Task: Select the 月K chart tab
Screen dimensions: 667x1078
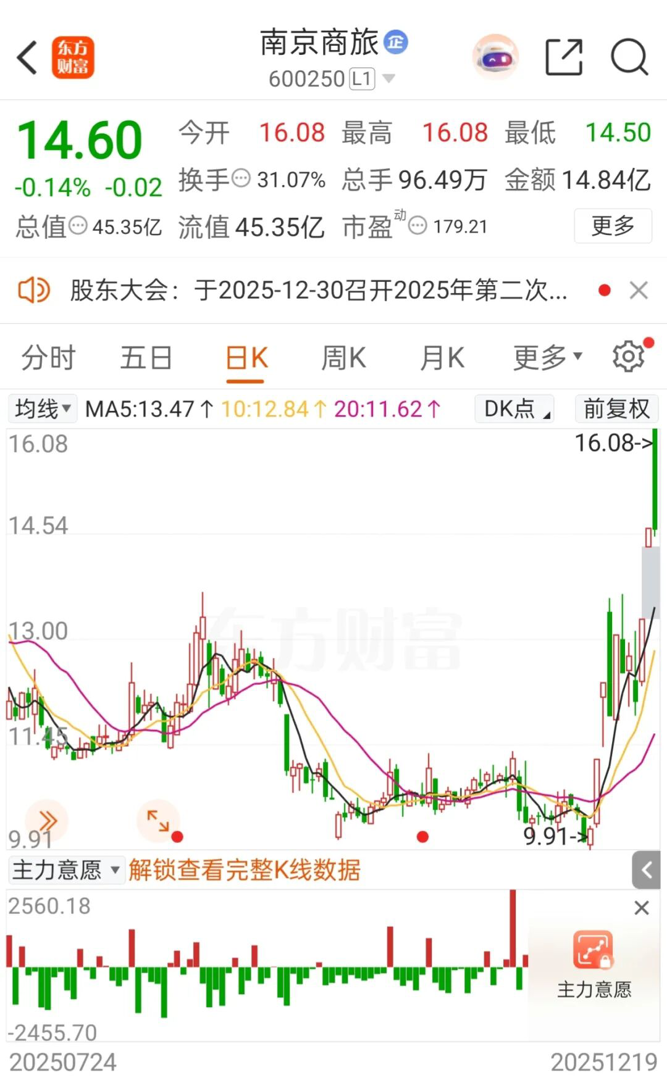Action: pos(441,357)
